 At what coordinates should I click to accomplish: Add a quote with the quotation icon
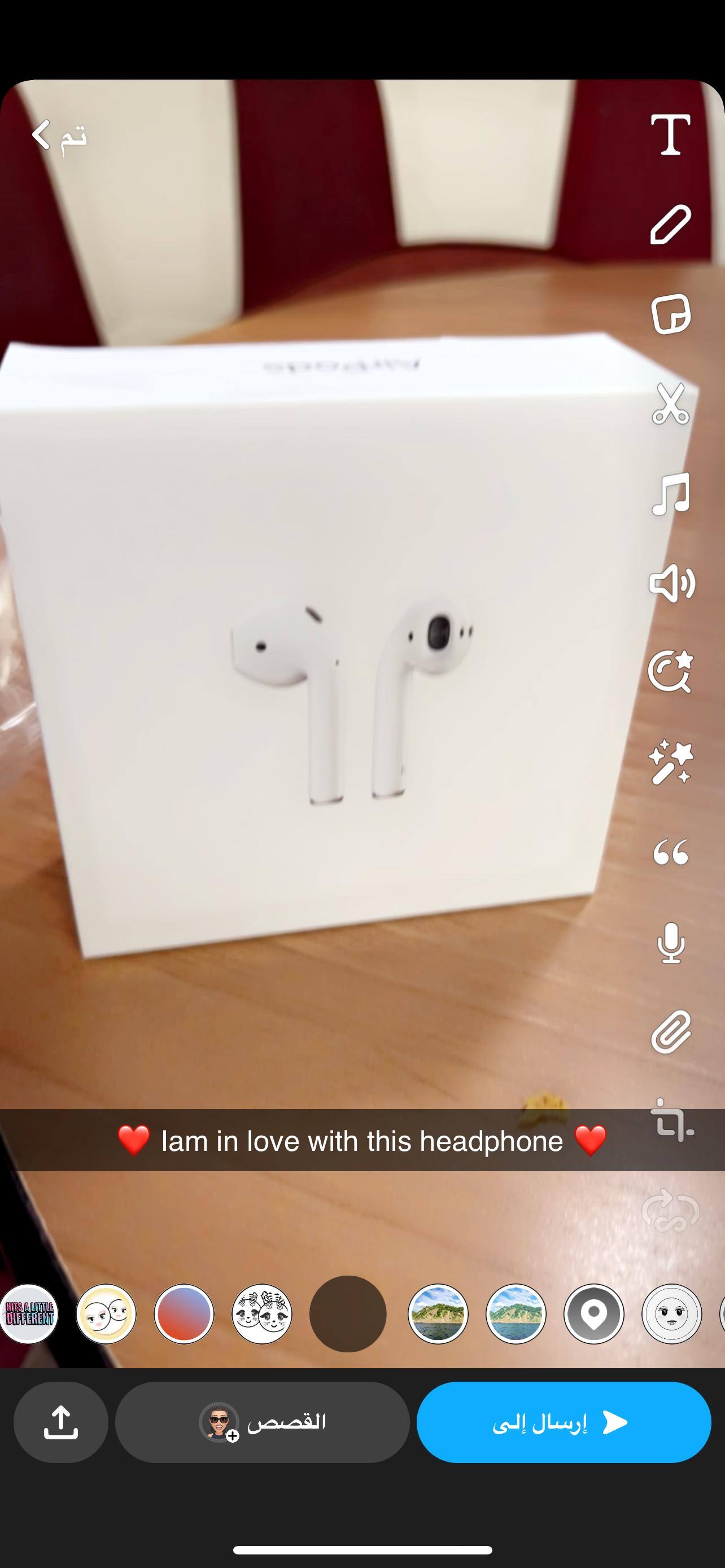point(670,852)
